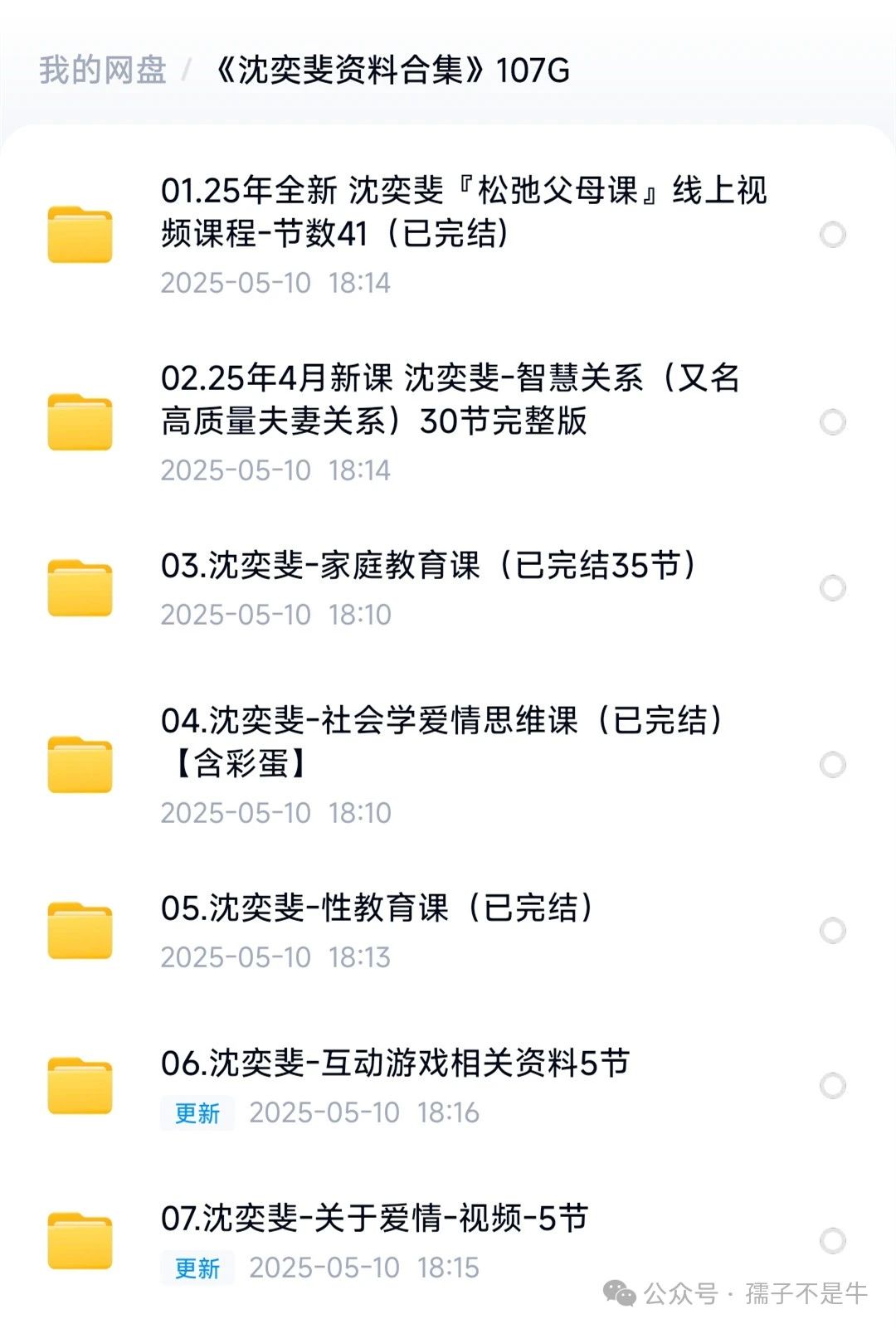Click folder icon beside 02 智慧关系 course

pos(80,420)
